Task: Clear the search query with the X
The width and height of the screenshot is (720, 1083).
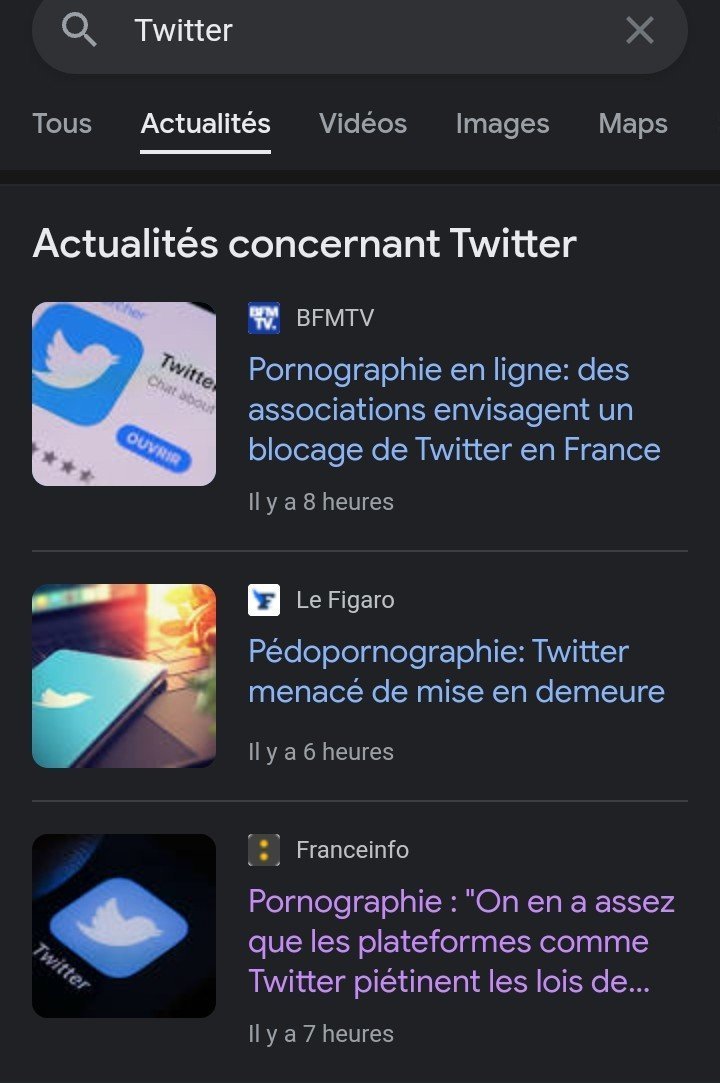Action: (x=640, y=31)
